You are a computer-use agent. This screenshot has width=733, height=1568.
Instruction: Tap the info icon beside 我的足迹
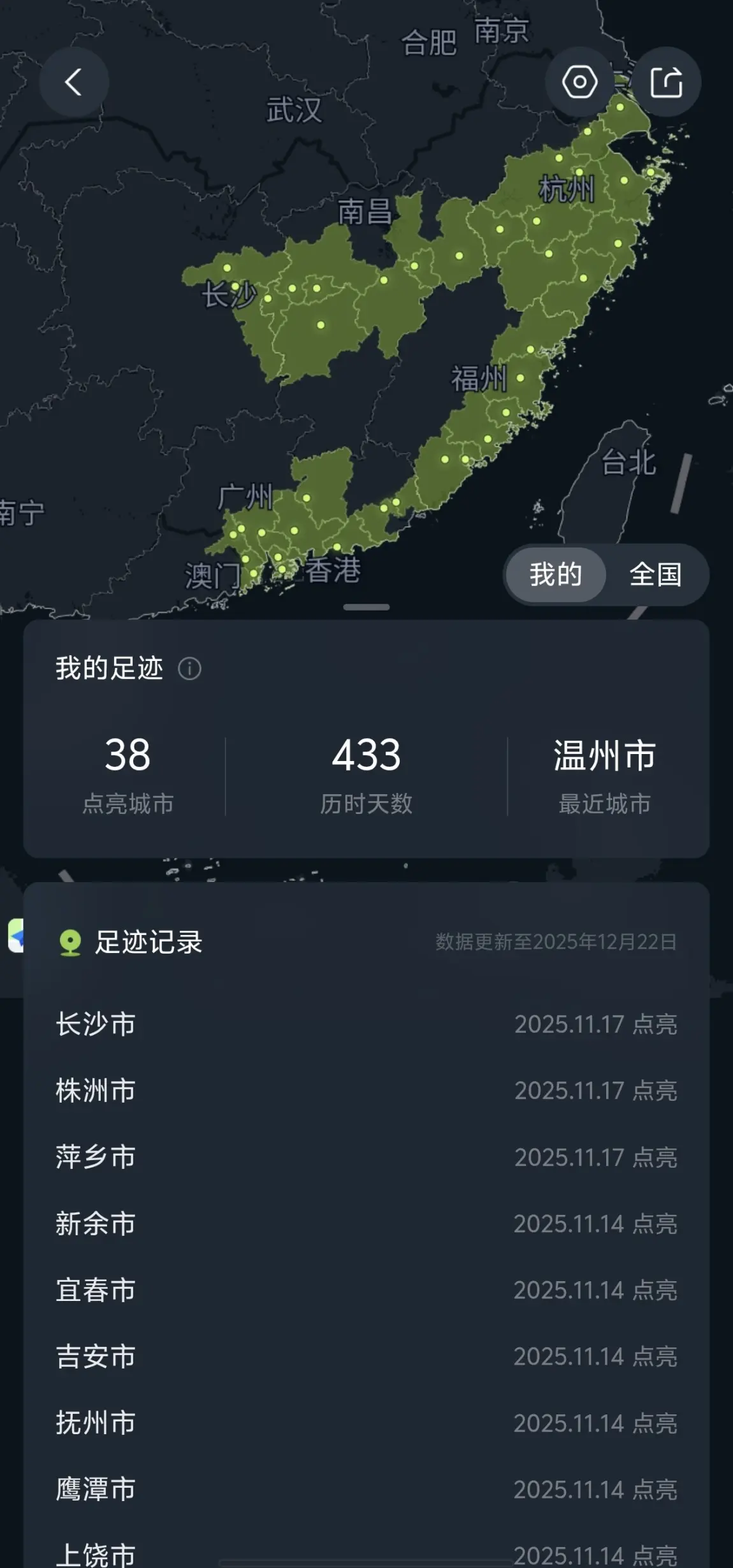pos(190,669)
